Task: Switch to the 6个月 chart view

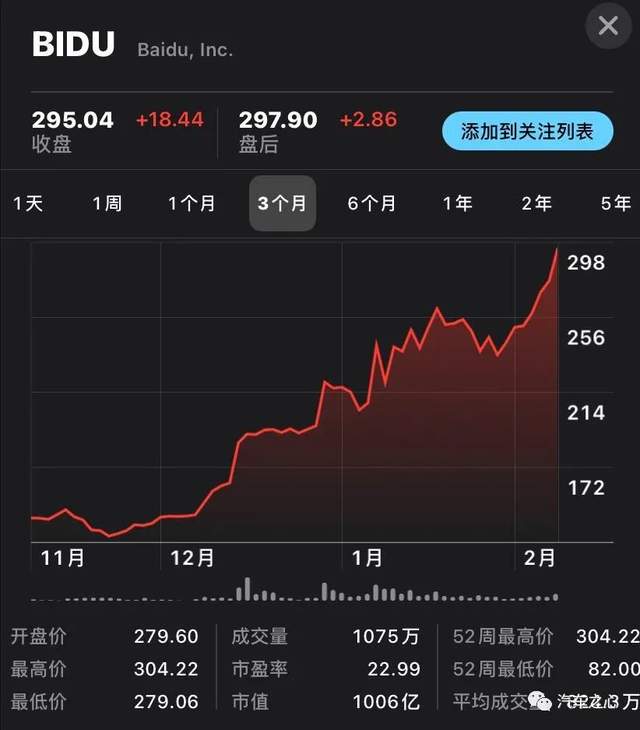Action: coord(371,203)
